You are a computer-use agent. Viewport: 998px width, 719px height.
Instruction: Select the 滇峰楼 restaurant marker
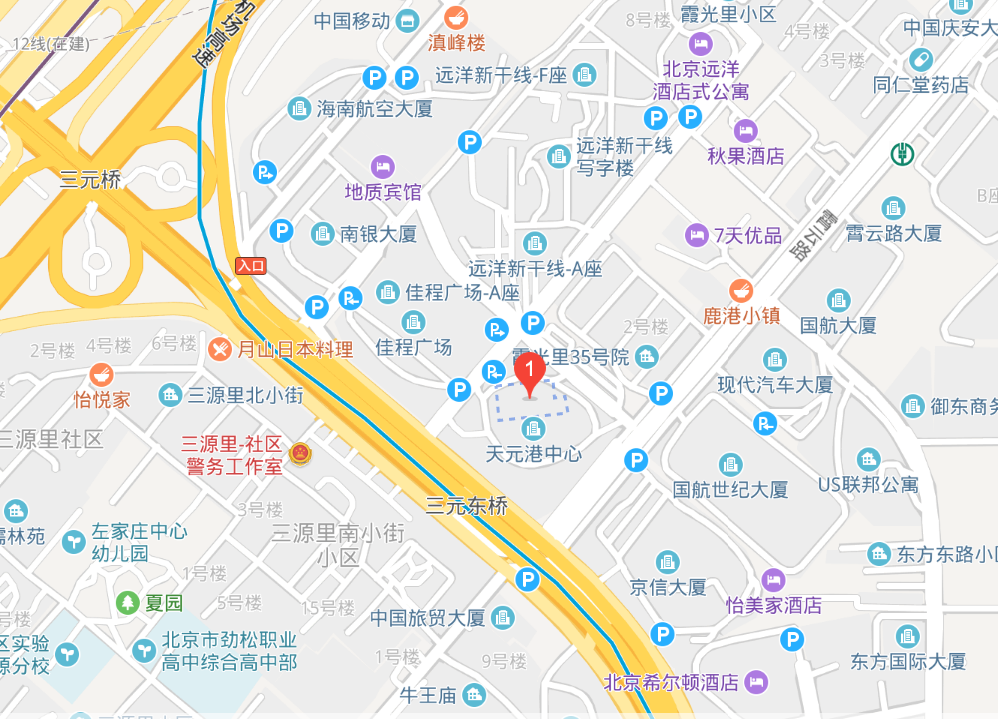click(x=456, y=18)
